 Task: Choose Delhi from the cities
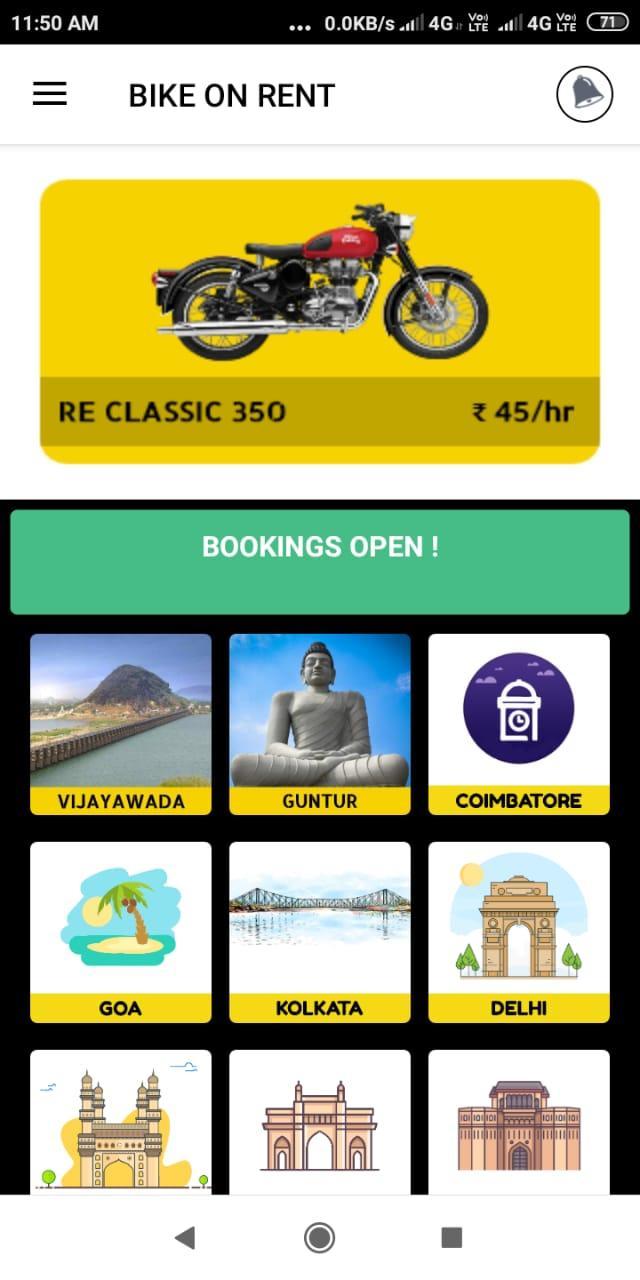pos(519,932)
